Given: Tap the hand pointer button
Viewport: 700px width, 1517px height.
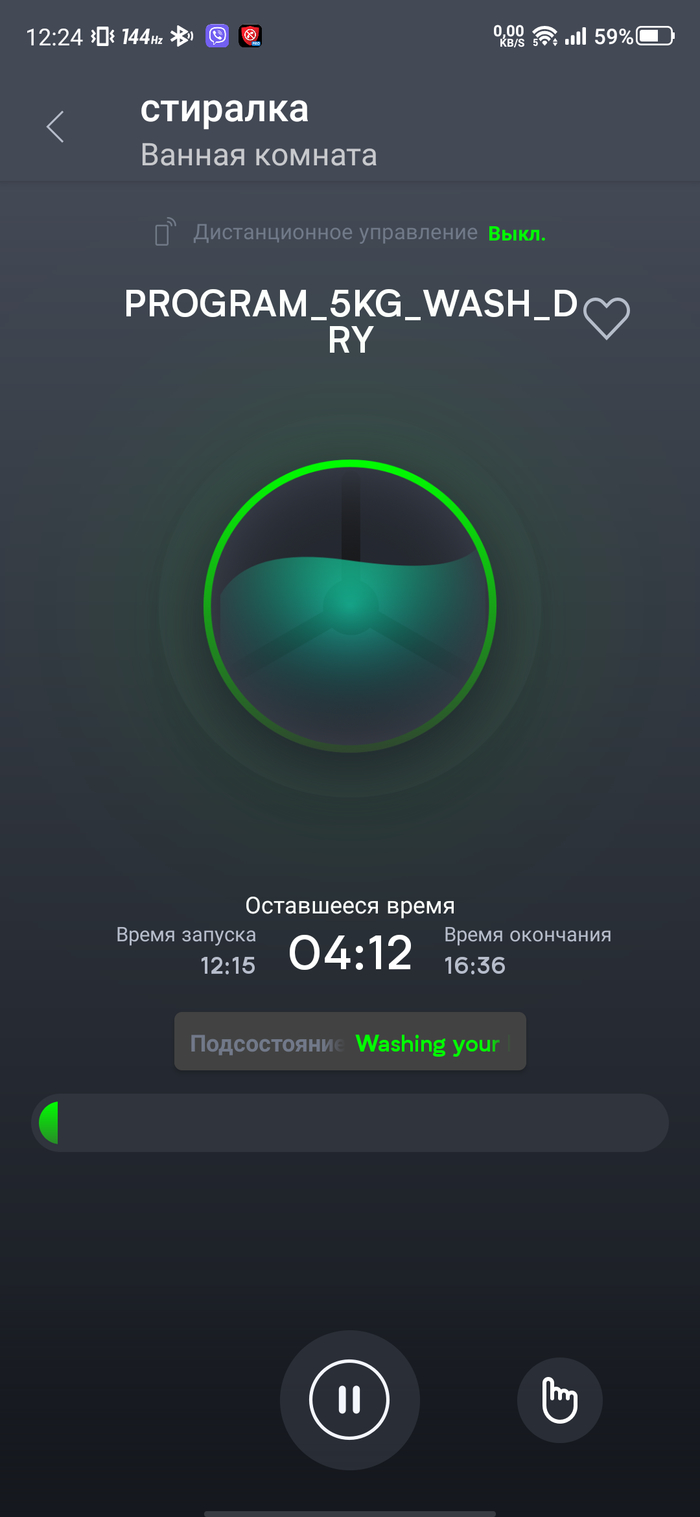Looking at the screenshot, I should click(559, 1399).
